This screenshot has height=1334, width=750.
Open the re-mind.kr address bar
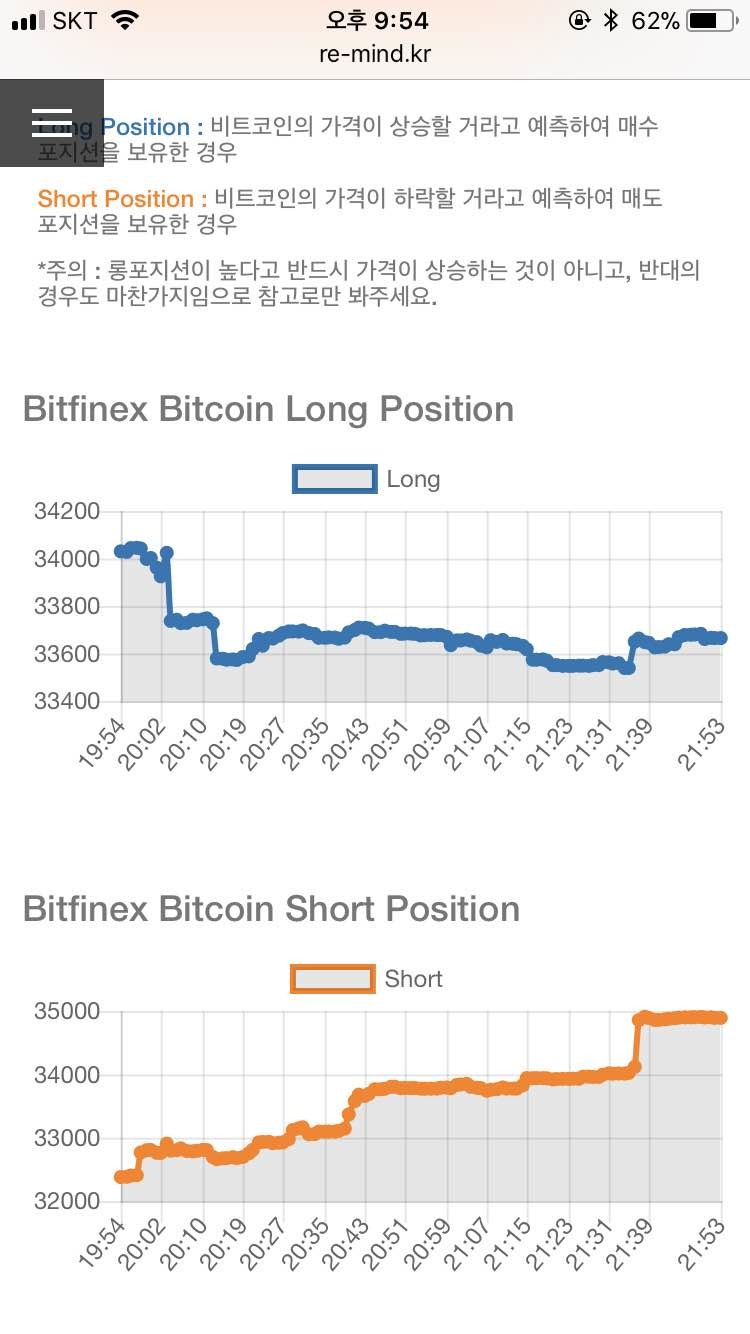click(x=375, y=54)
